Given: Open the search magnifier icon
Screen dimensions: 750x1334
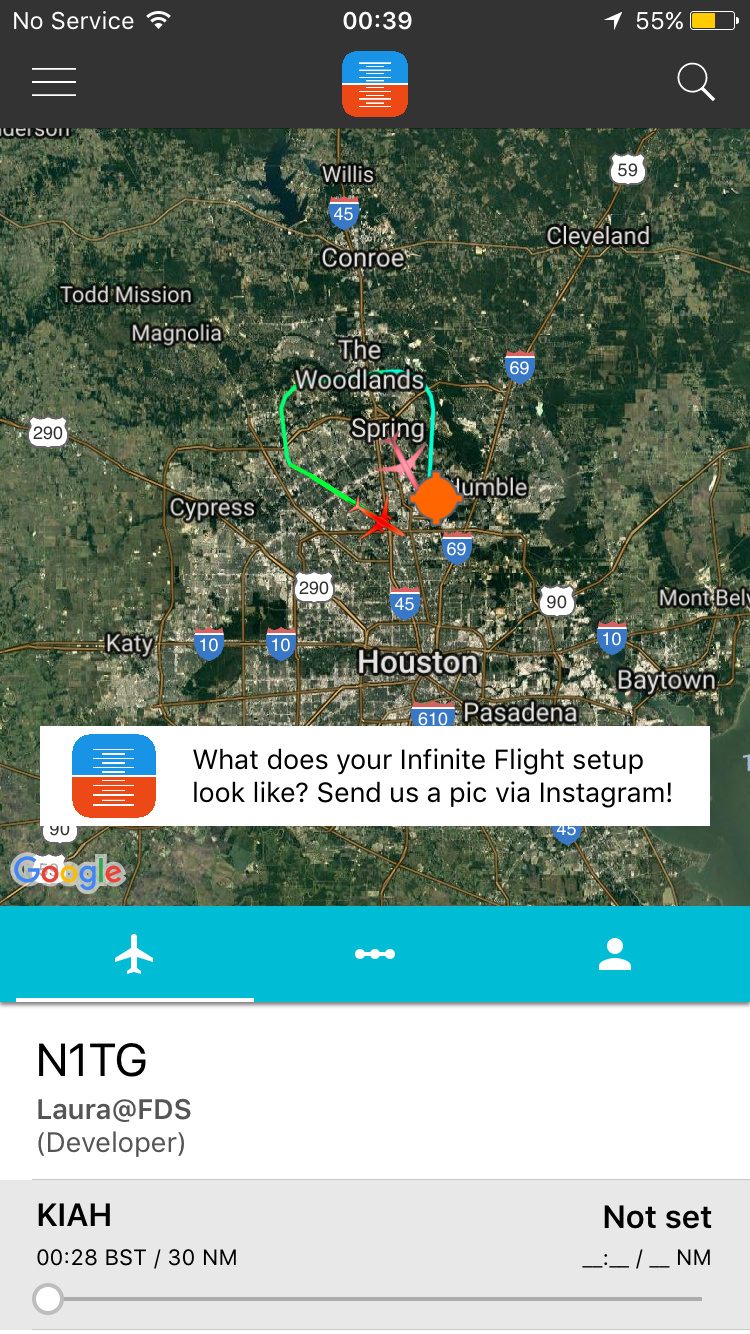Looking at the screenshot, I should point(695,82).
